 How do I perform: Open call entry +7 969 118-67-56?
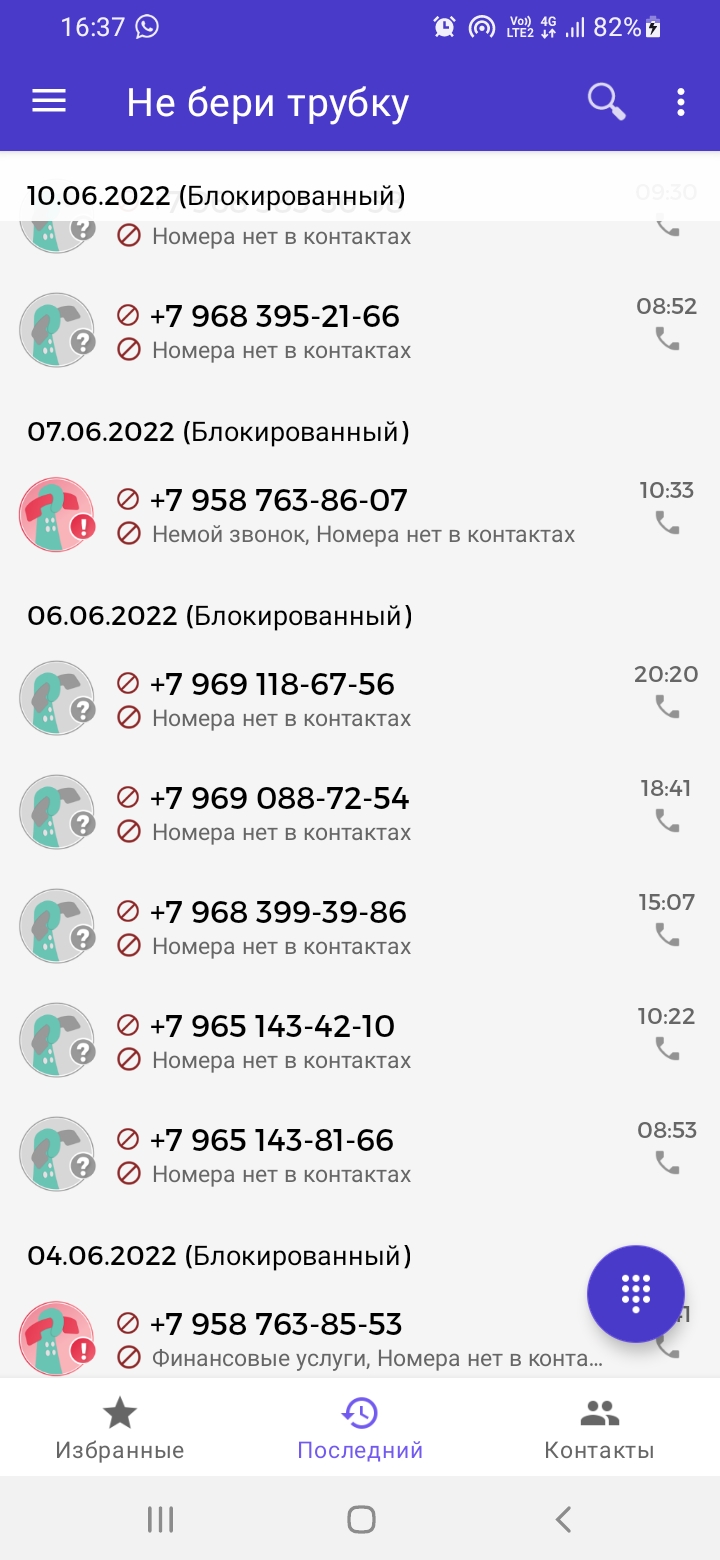click(360, 698)
